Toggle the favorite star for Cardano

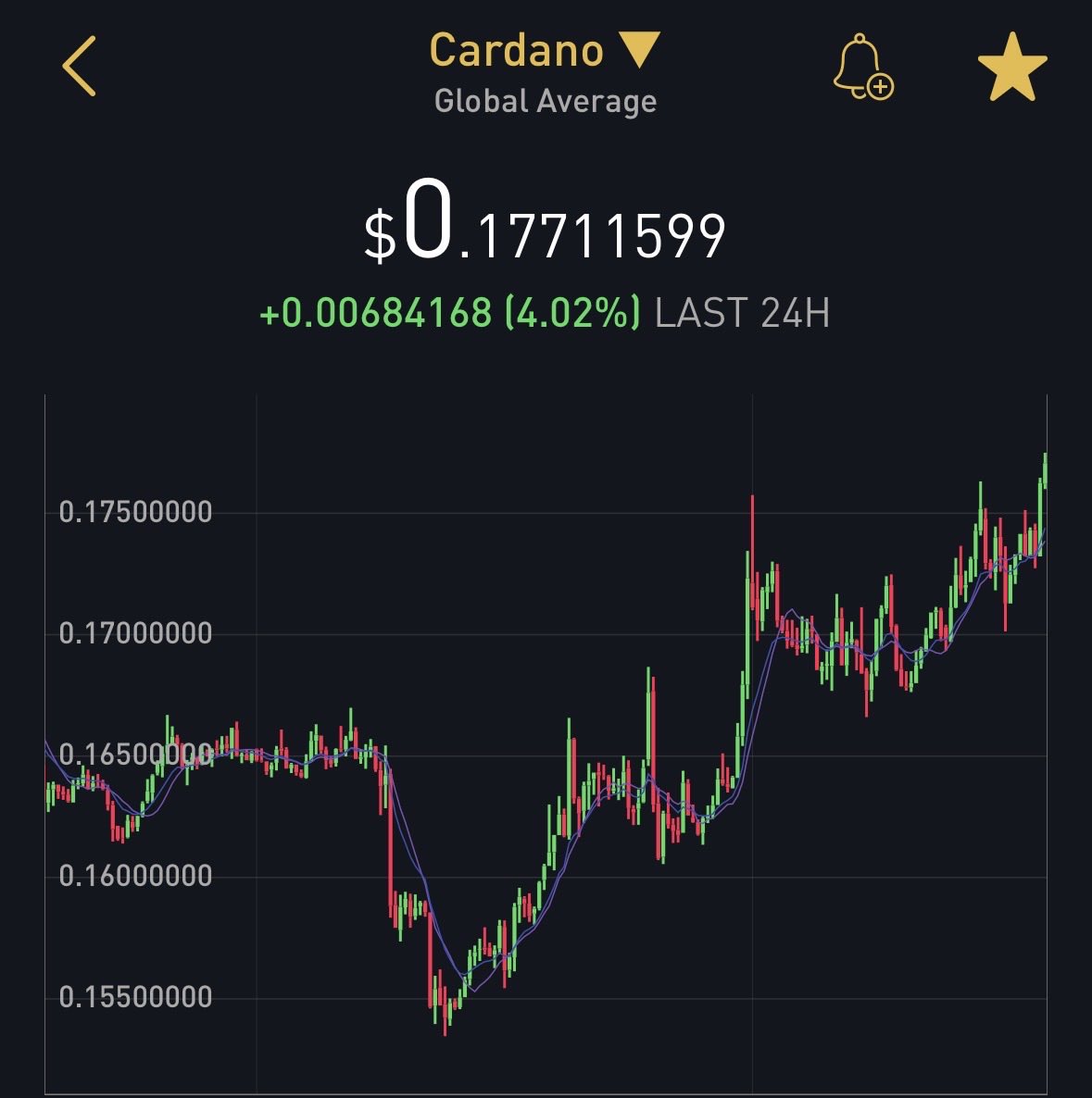(x=1012, y=68)
